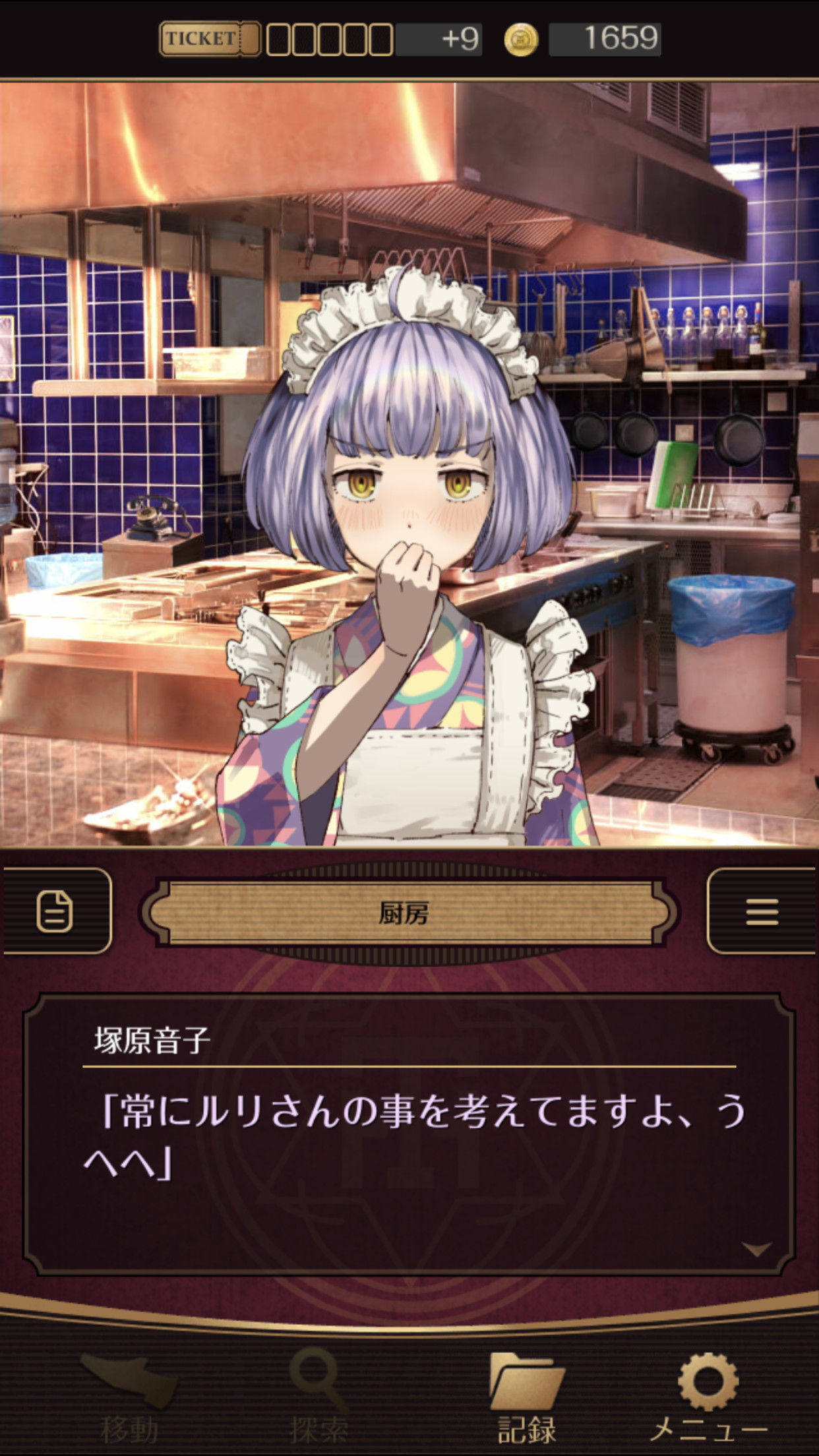Open the hamburger list menu
The image size is (819, 1456).
tap(762, 911)
